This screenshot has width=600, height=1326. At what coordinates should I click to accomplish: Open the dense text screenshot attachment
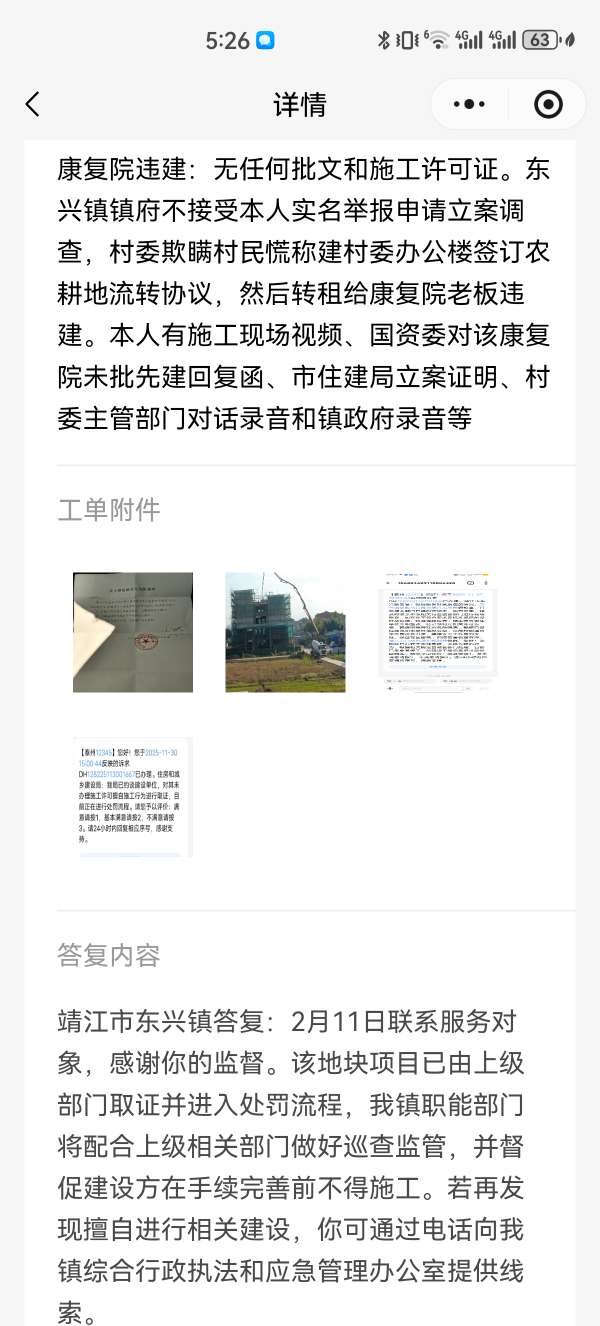point(438,632)
